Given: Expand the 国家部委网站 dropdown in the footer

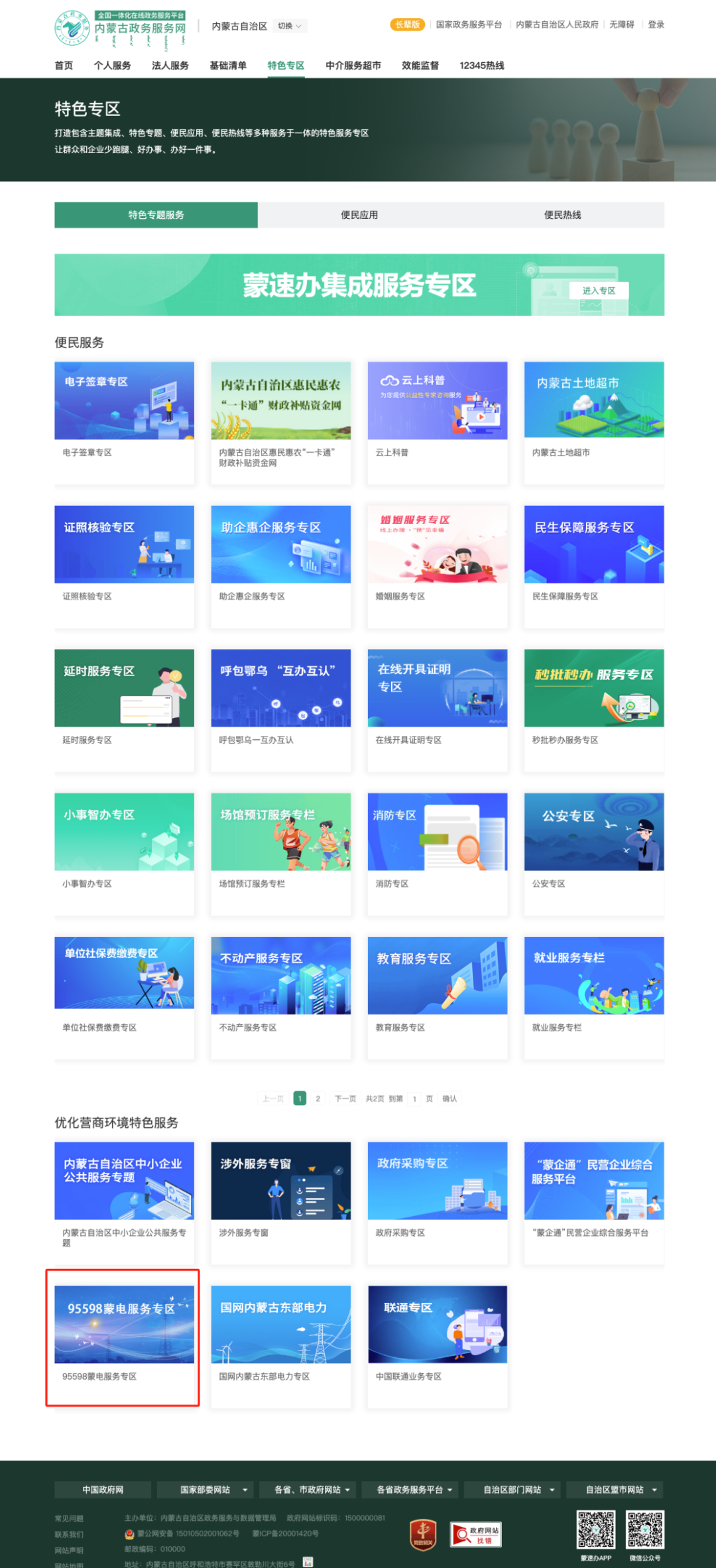Looking at the screenshot, I should point(213,1490).
